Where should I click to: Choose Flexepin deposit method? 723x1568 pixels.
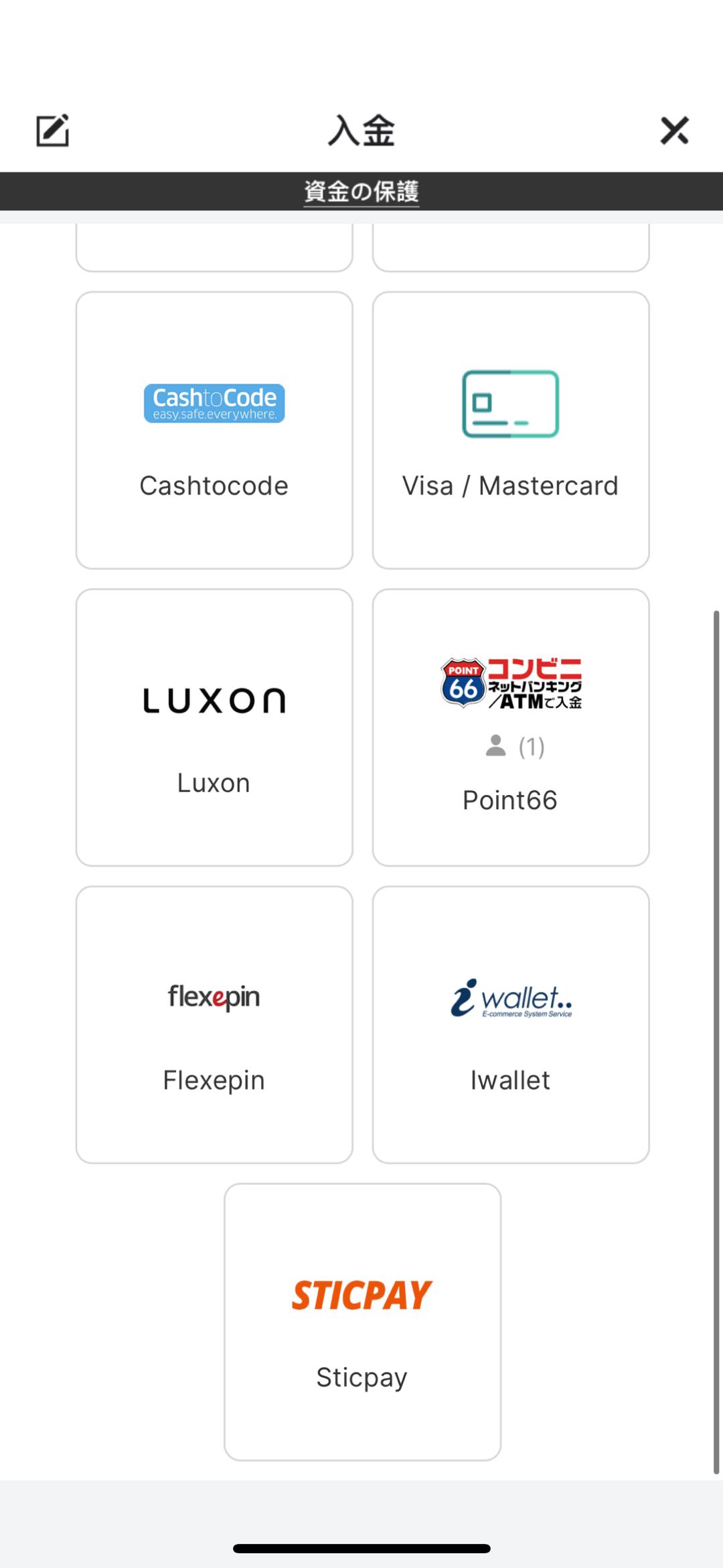click(214, 1025)
